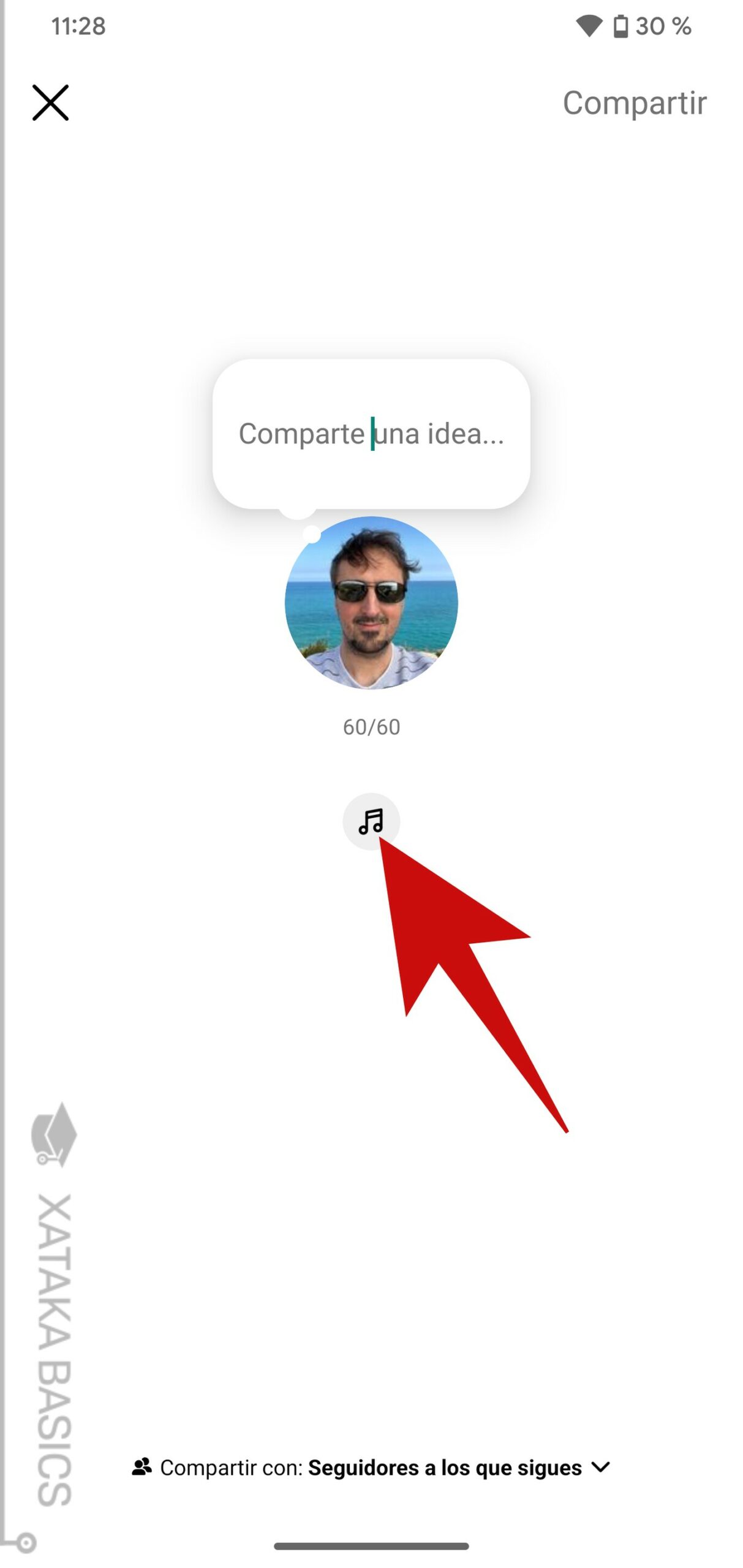Open the 'Compartir con' audience dropdown
Screen dimensions: 743x1568
(x=371, y=1468)
